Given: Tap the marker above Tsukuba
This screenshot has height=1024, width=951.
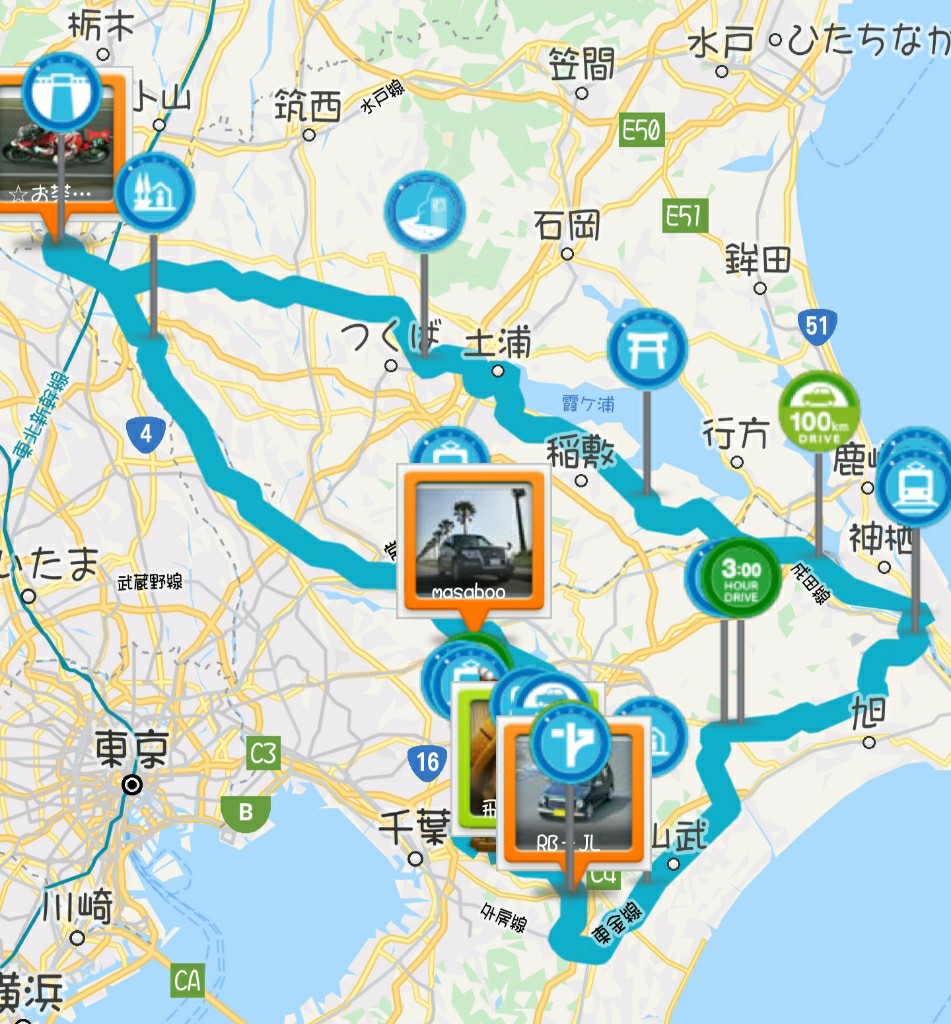Looking at the screenshot, I should tap(425, 212).
